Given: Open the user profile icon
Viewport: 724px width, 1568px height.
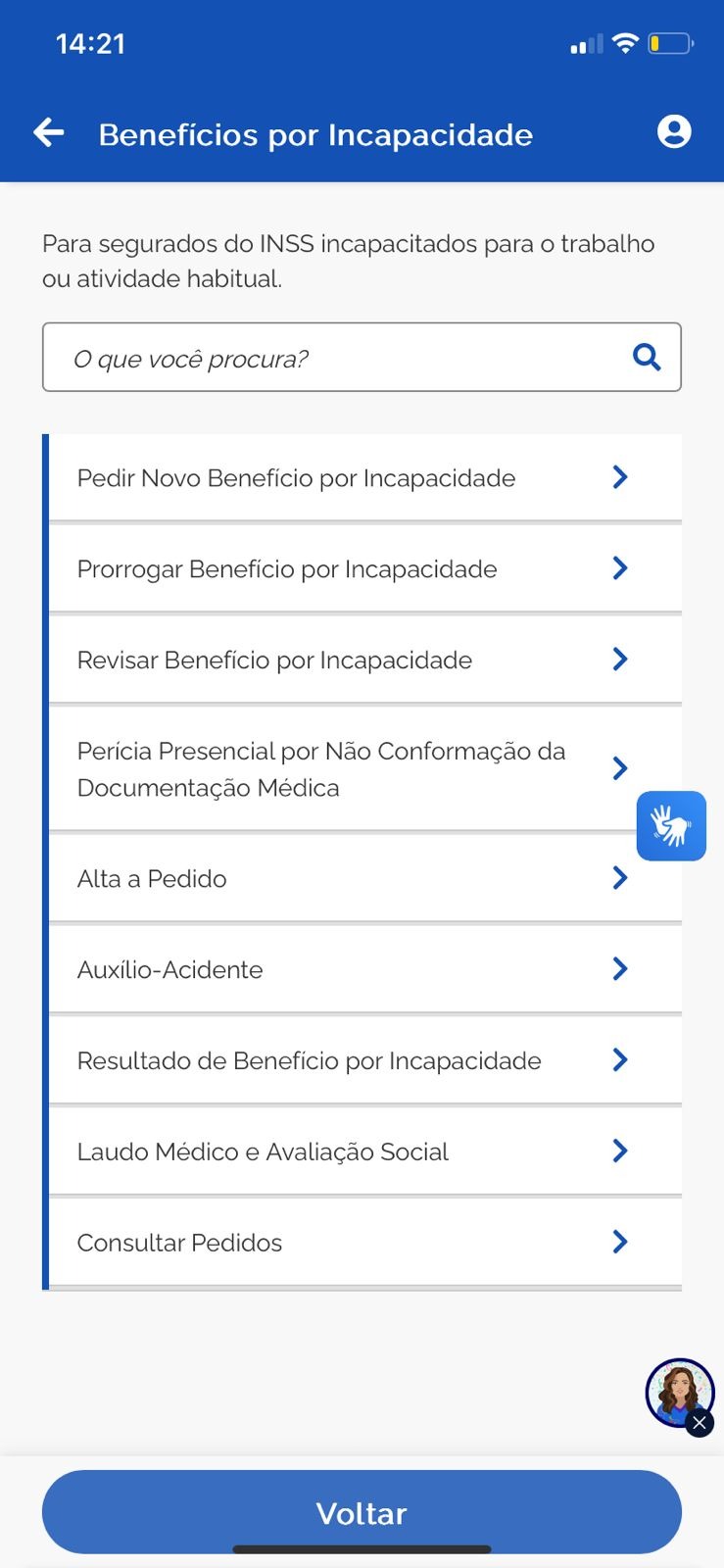Looking at the screenshot, I should pyautogui.click(x=673, y=132).
